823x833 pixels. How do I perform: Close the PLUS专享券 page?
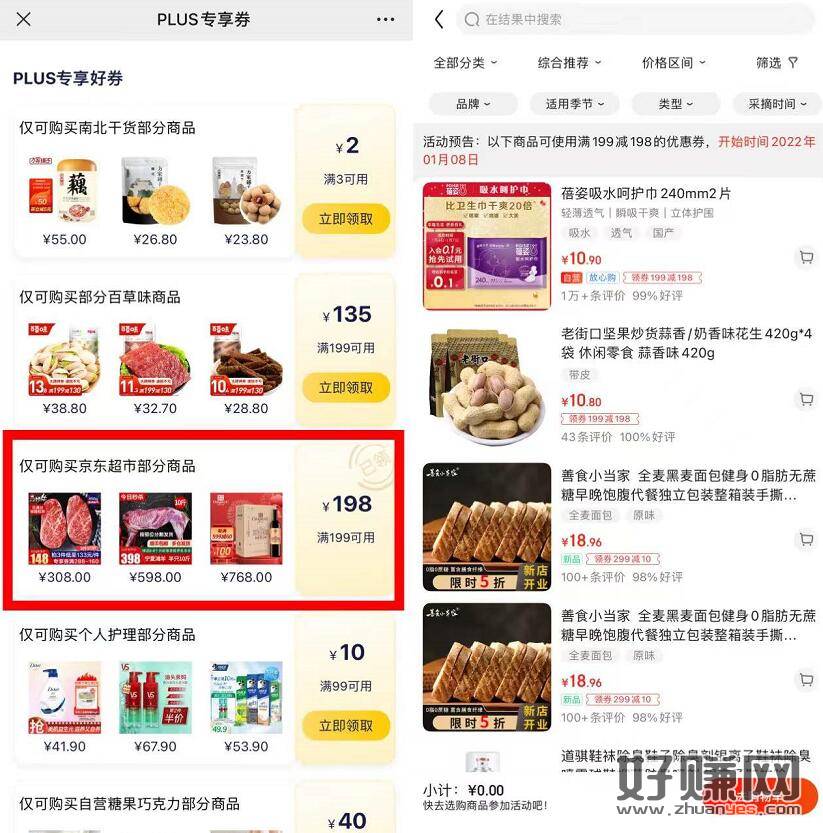[24, 19]
